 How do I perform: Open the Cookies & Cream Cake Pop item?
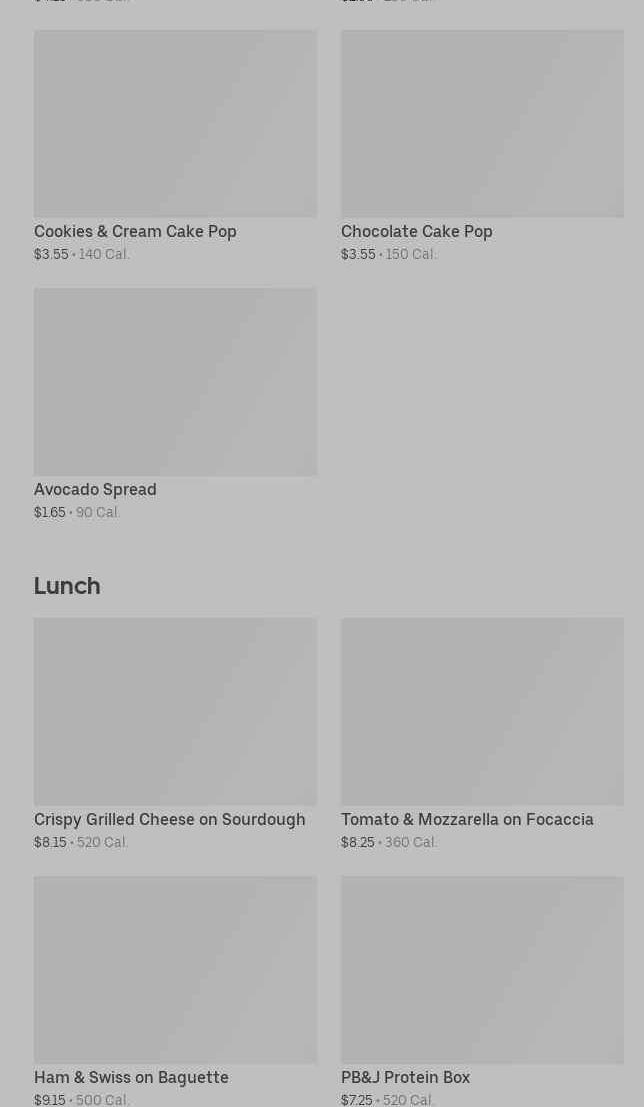click(x=175, y=146)
